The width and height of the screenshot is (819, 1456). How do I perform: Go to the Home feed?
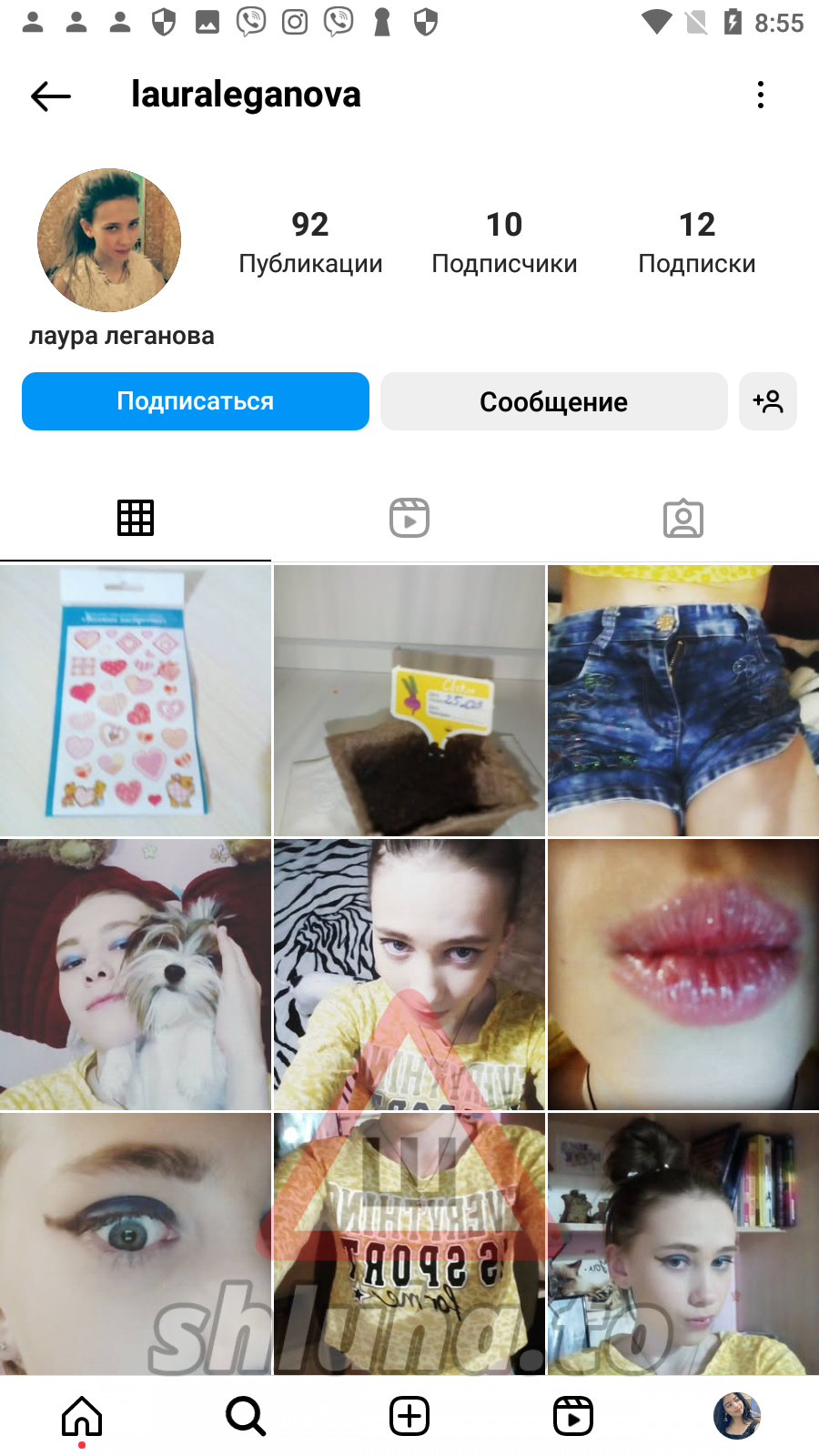point(82,1416)
